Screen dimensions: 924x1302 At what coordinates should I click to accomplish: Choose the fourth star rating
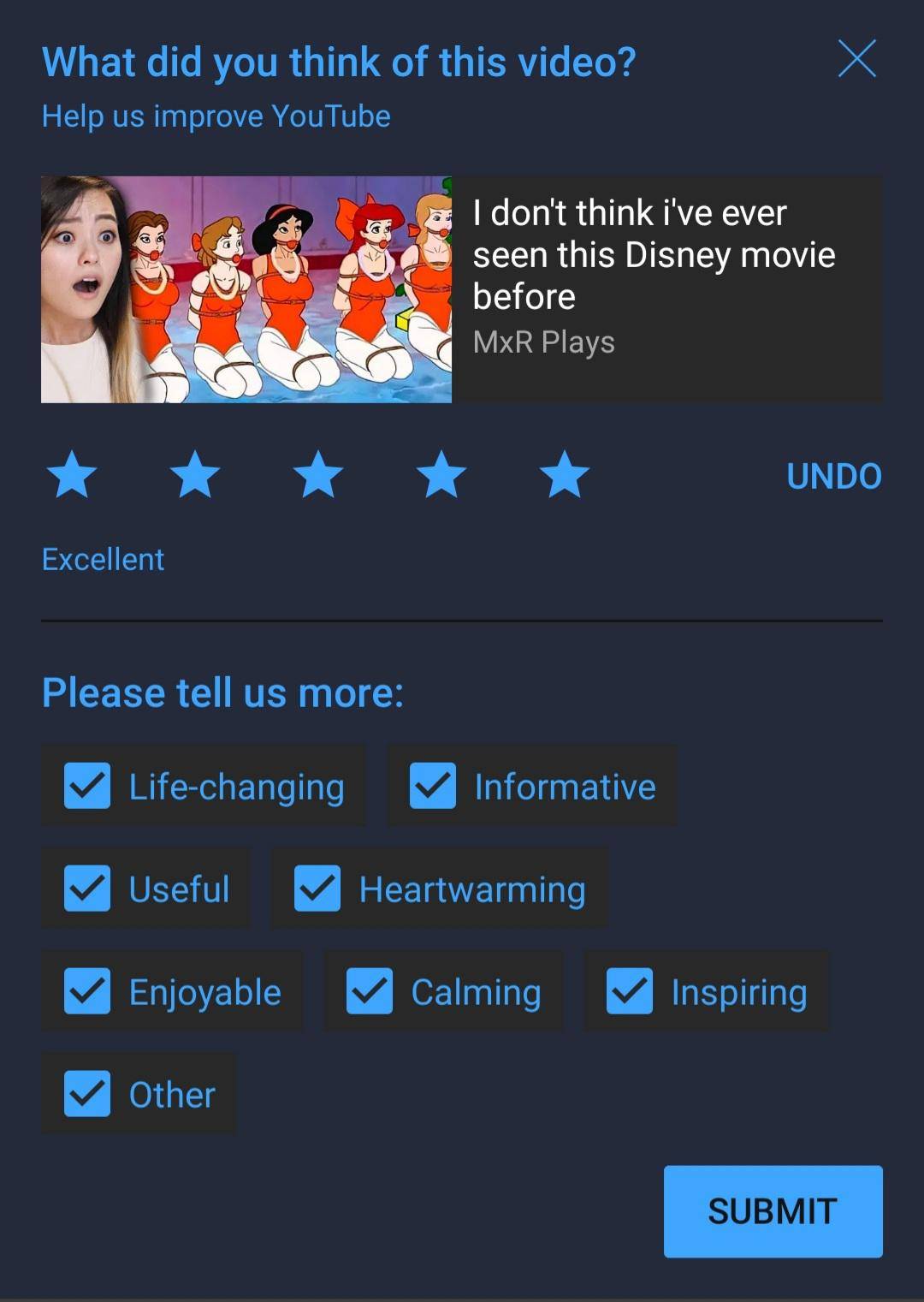pos(441,475)
